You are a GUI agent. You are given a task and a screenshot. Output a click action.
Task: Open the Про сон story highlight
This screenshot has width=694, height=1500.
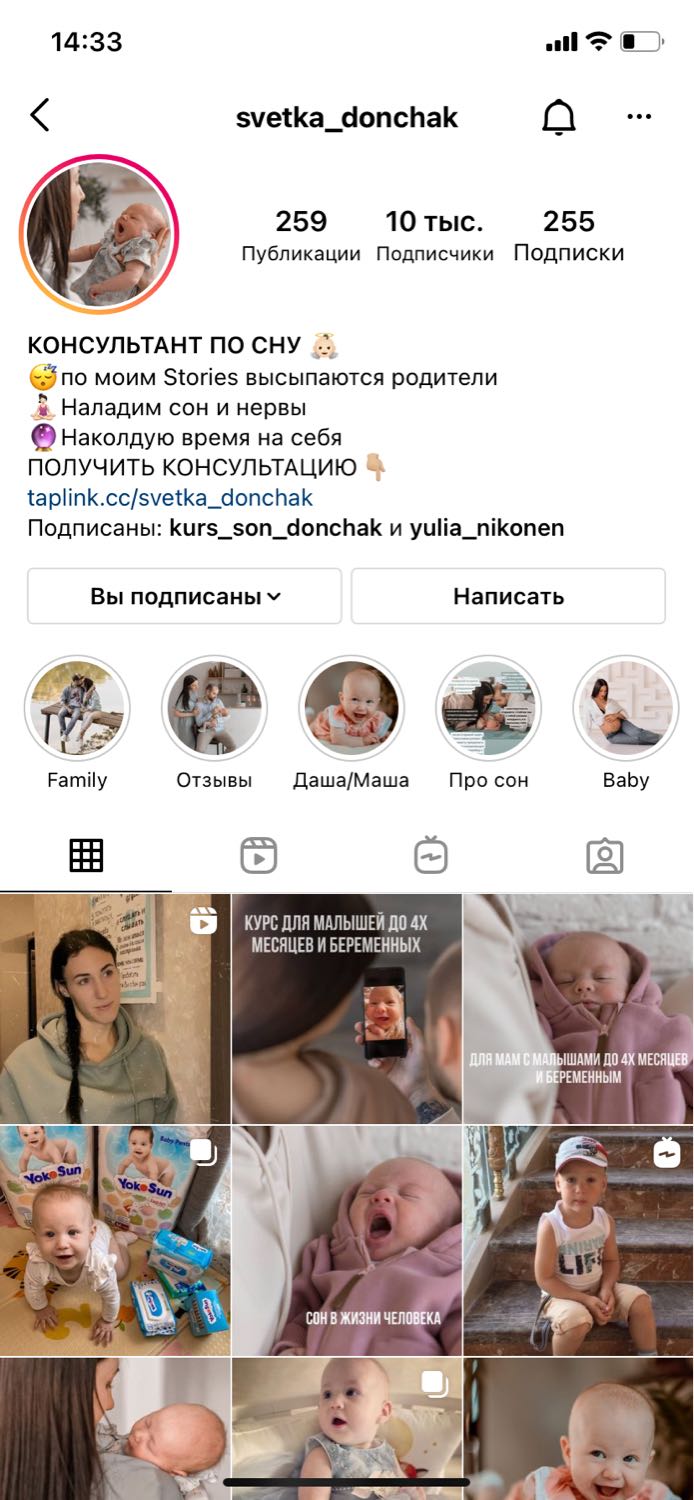(488, 708)
